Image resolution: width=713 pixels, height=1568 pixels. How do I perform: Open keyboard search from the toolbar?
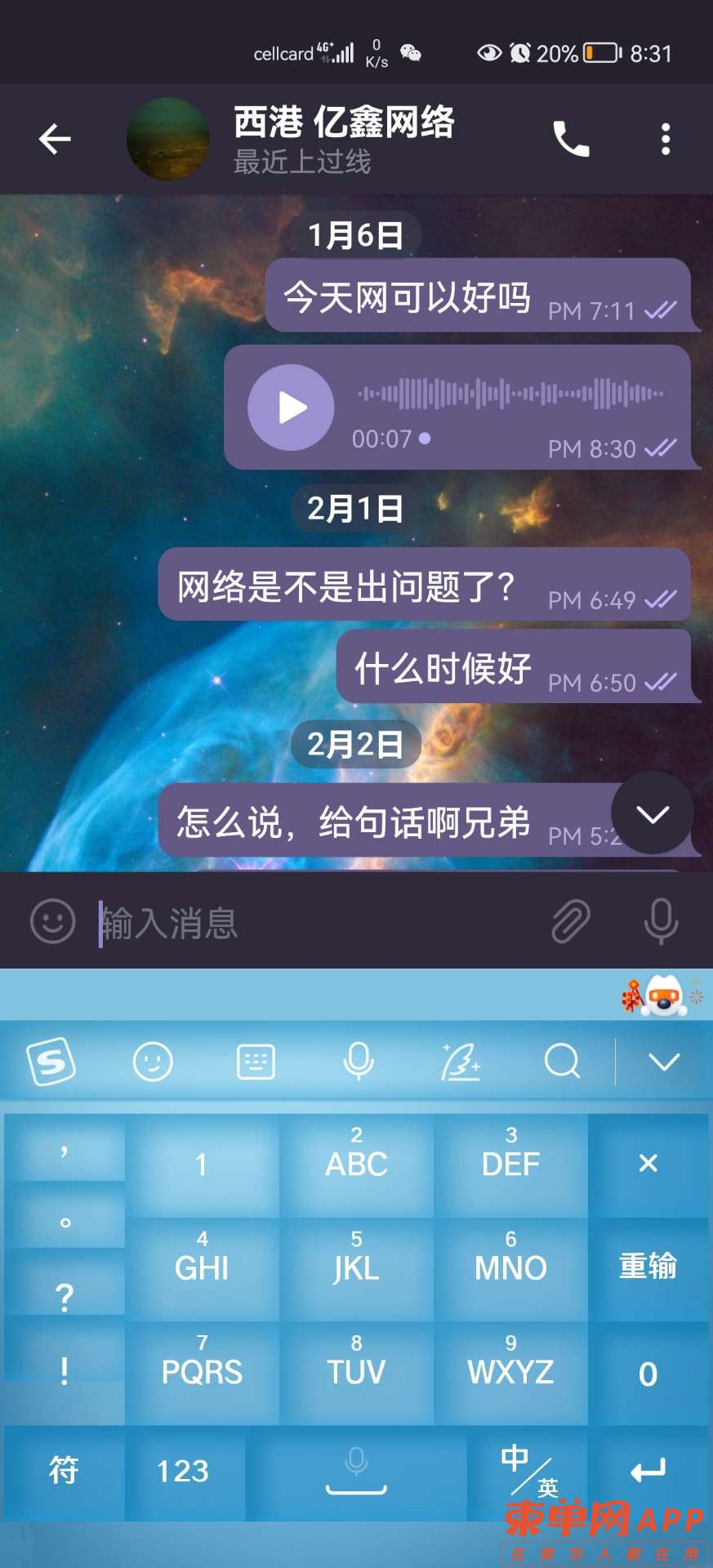pyautogui.click(x=562, y=1062)
